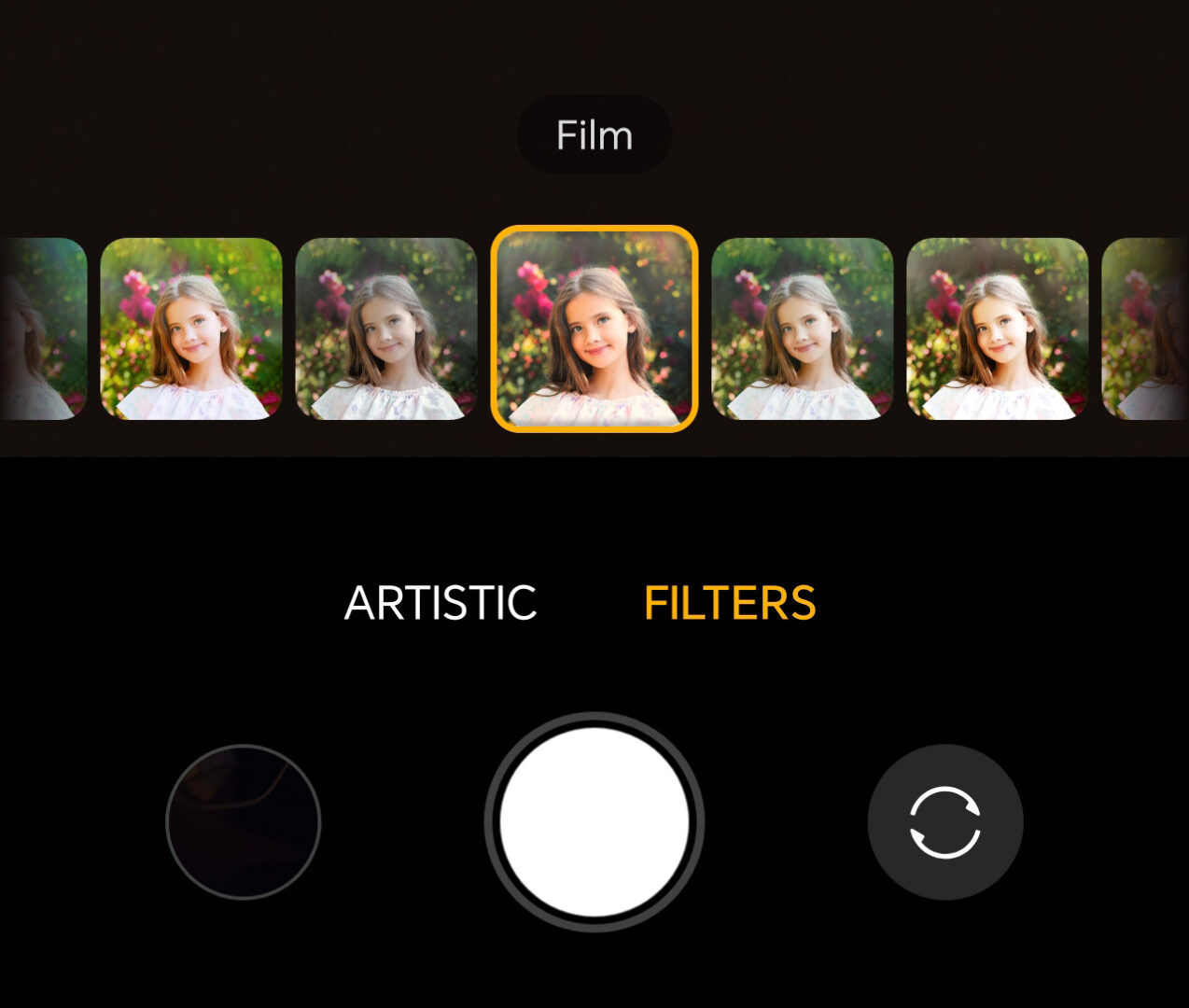Flip the camera with the switch icon
Screen dimensions: 1189x1008
click(944, 822)
